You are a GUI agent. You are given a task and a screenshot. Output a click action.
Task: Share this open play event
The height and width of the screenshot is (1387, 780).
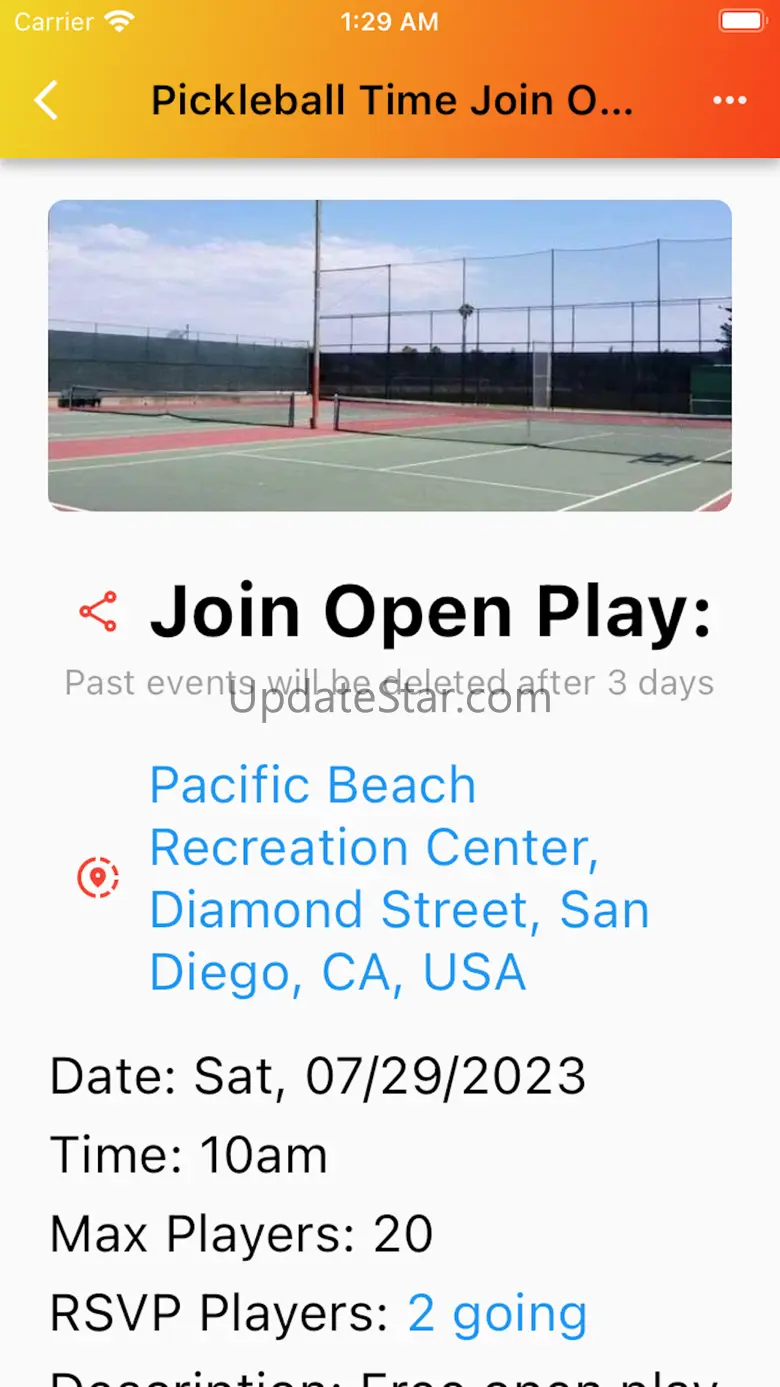(98, 612)
